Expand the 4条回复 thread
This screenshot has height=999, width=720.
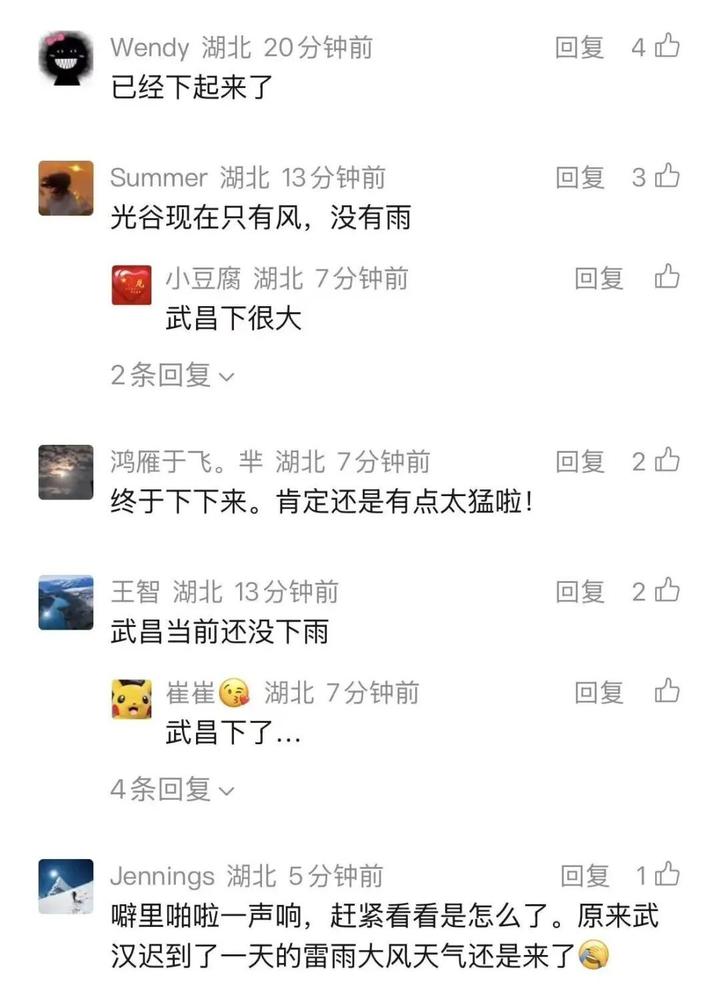coord(172,789)
